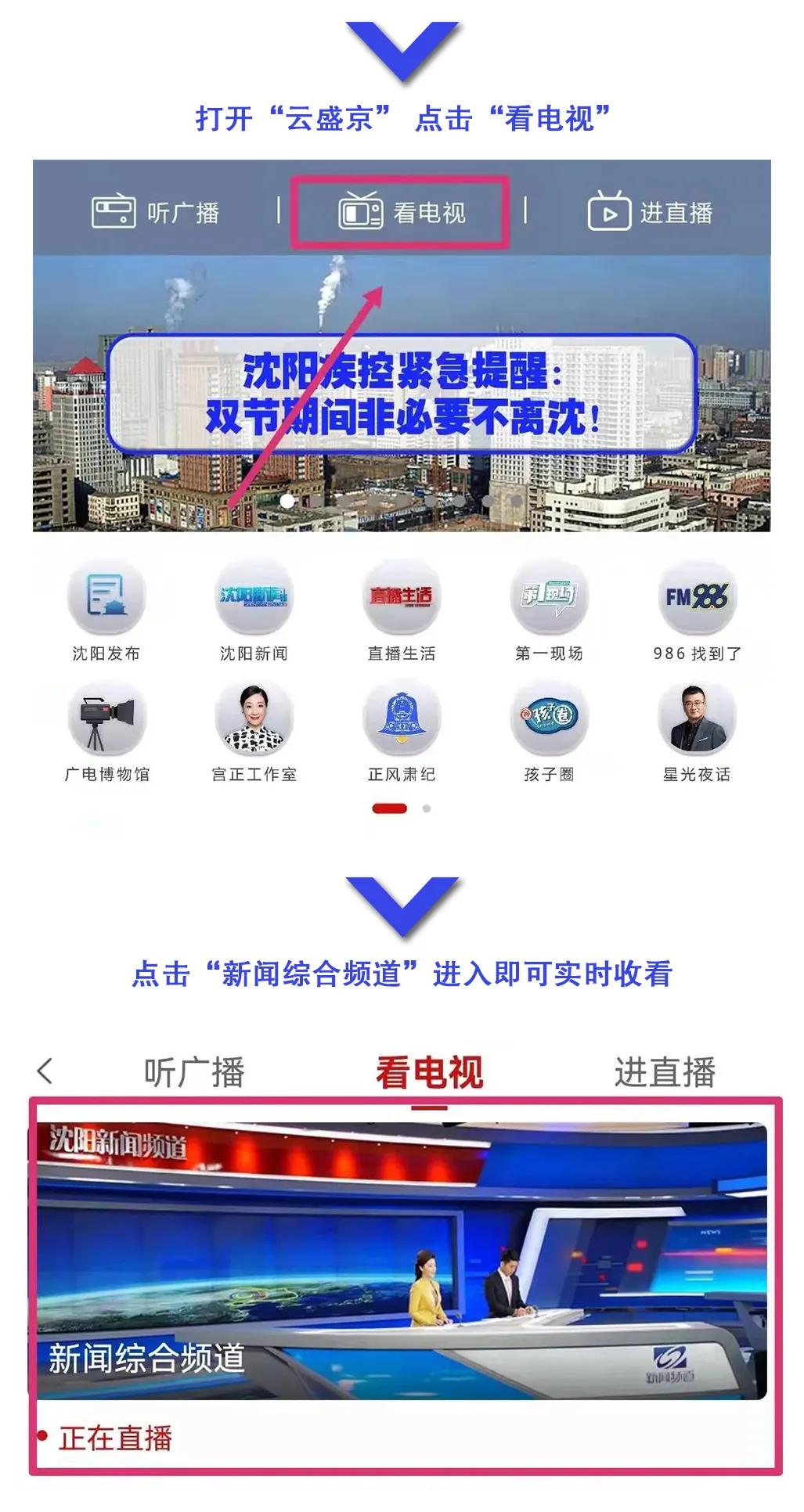Open the FM986 找到了 icon
Screen dimensions: 804x1512
(x=698, y=596)
